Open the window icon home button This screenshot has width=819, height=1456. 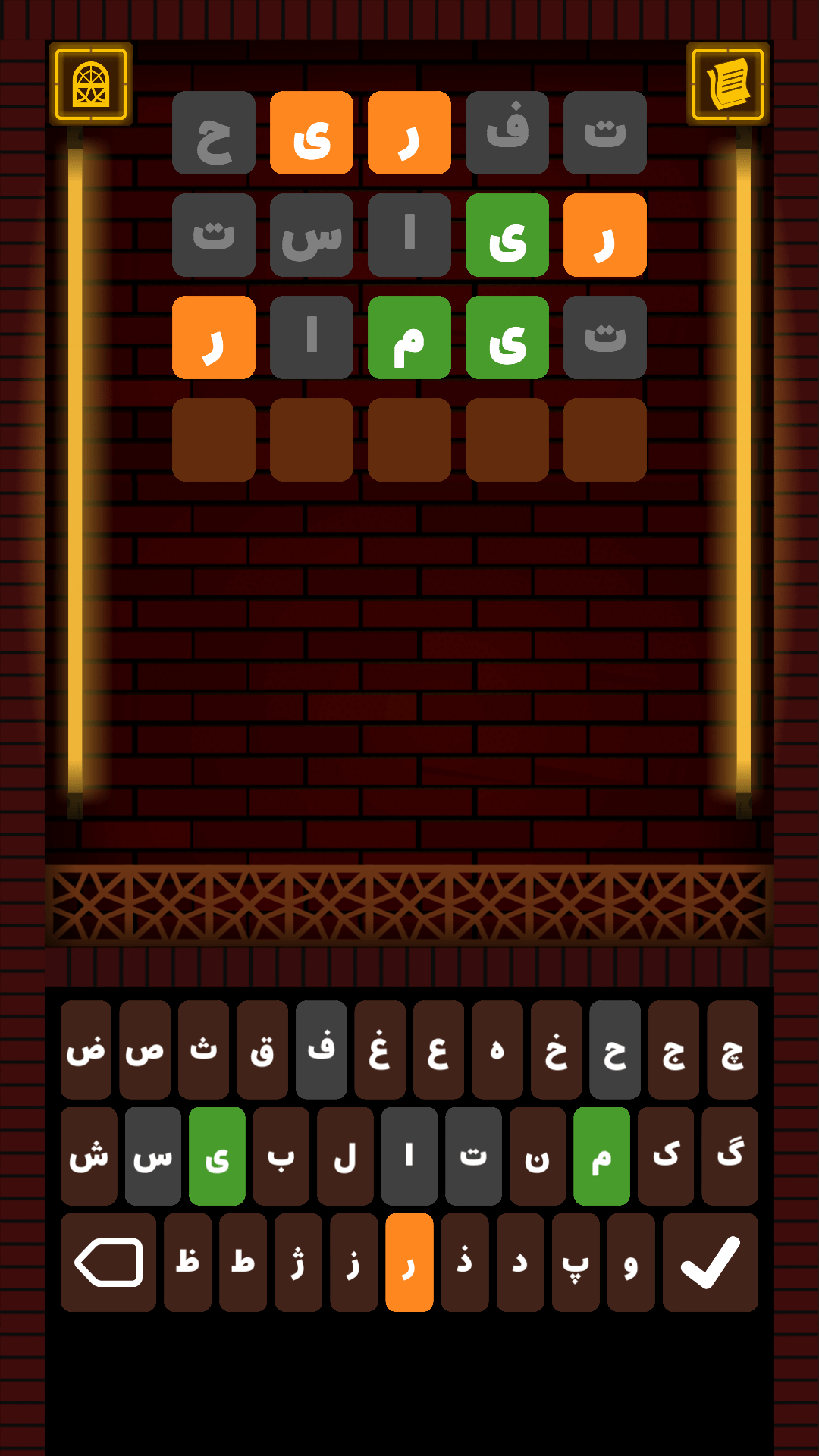point(91,84)
